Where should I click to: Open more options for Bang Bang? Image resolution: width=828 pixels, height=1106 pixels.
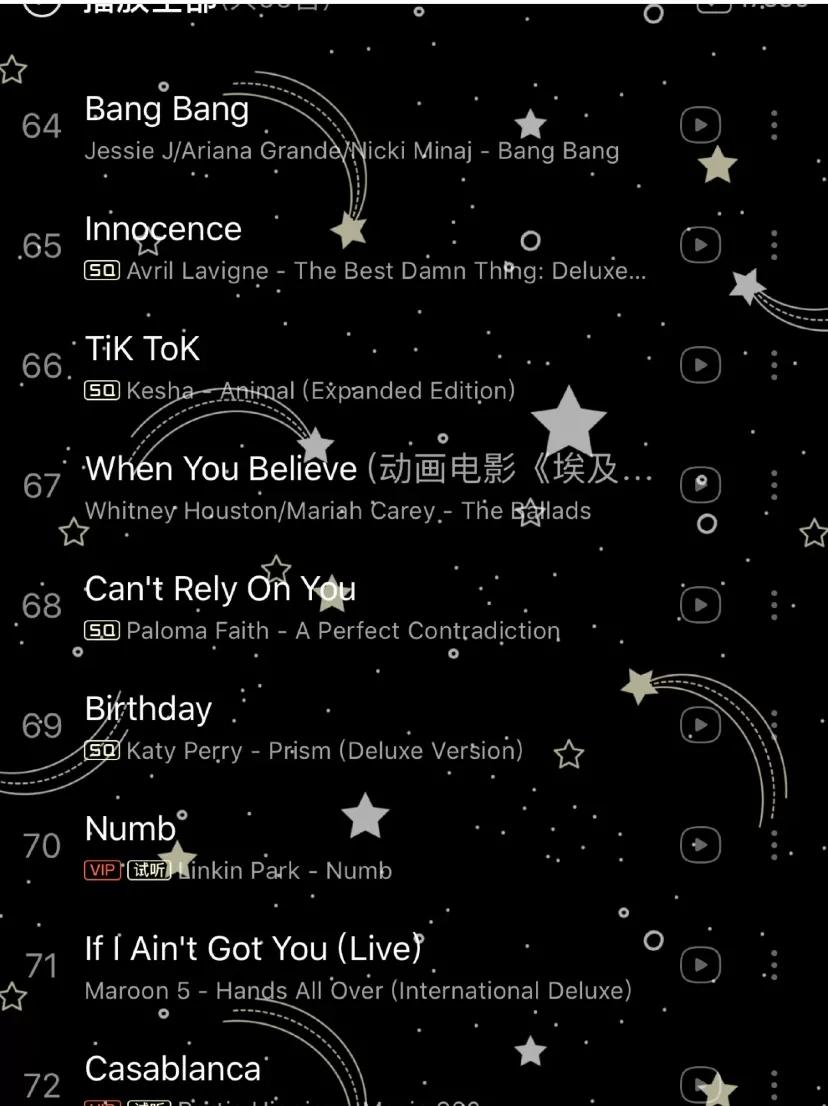[x=774, y=125]
